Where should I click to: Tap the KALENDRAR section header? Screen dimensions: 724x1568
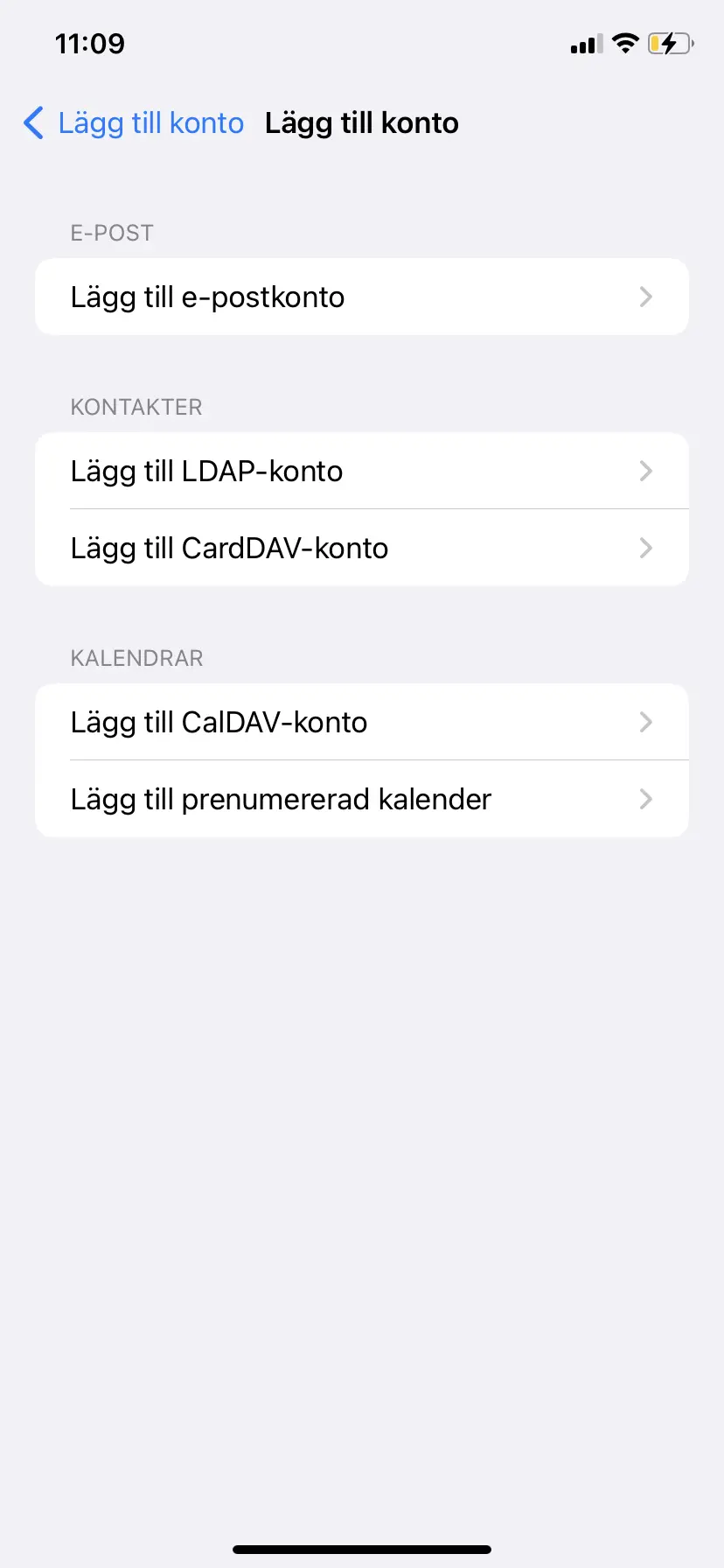click(136, 658)
